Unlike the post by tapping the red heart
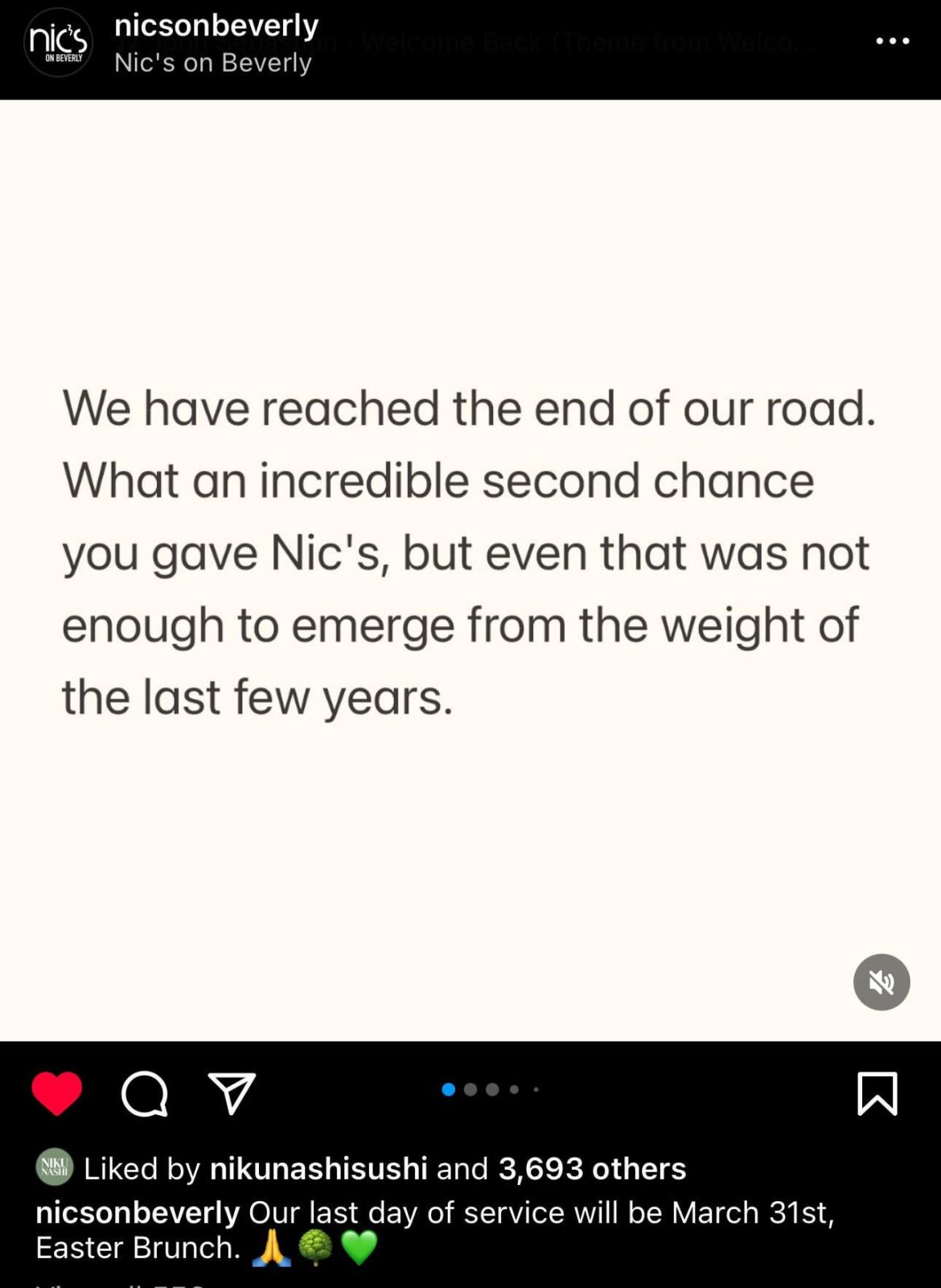The width and height of the screenshot is (941, 1288). click(55, 1091)
